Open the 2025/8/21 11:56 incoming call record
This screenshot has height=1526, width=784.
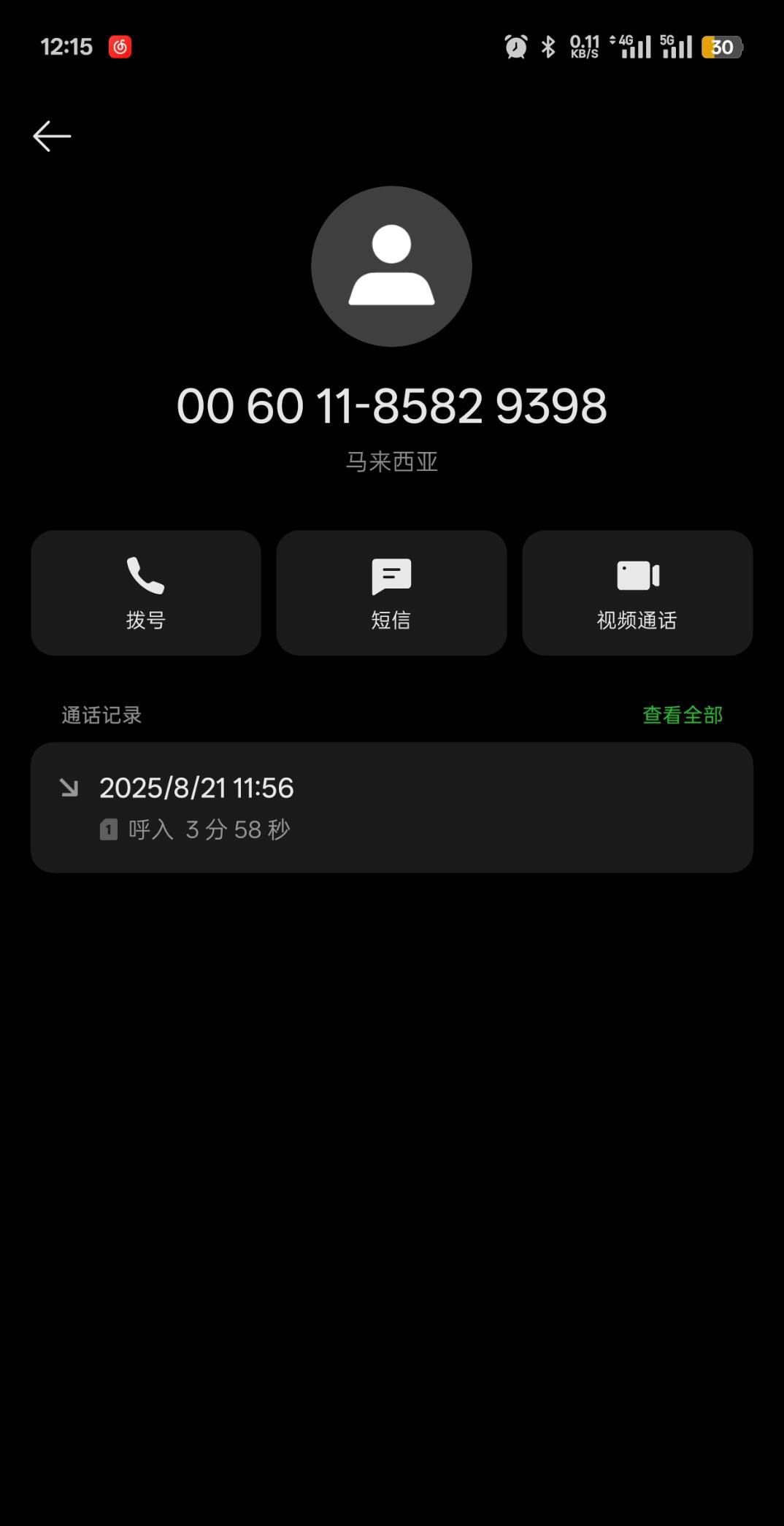(x=392, y=808)
